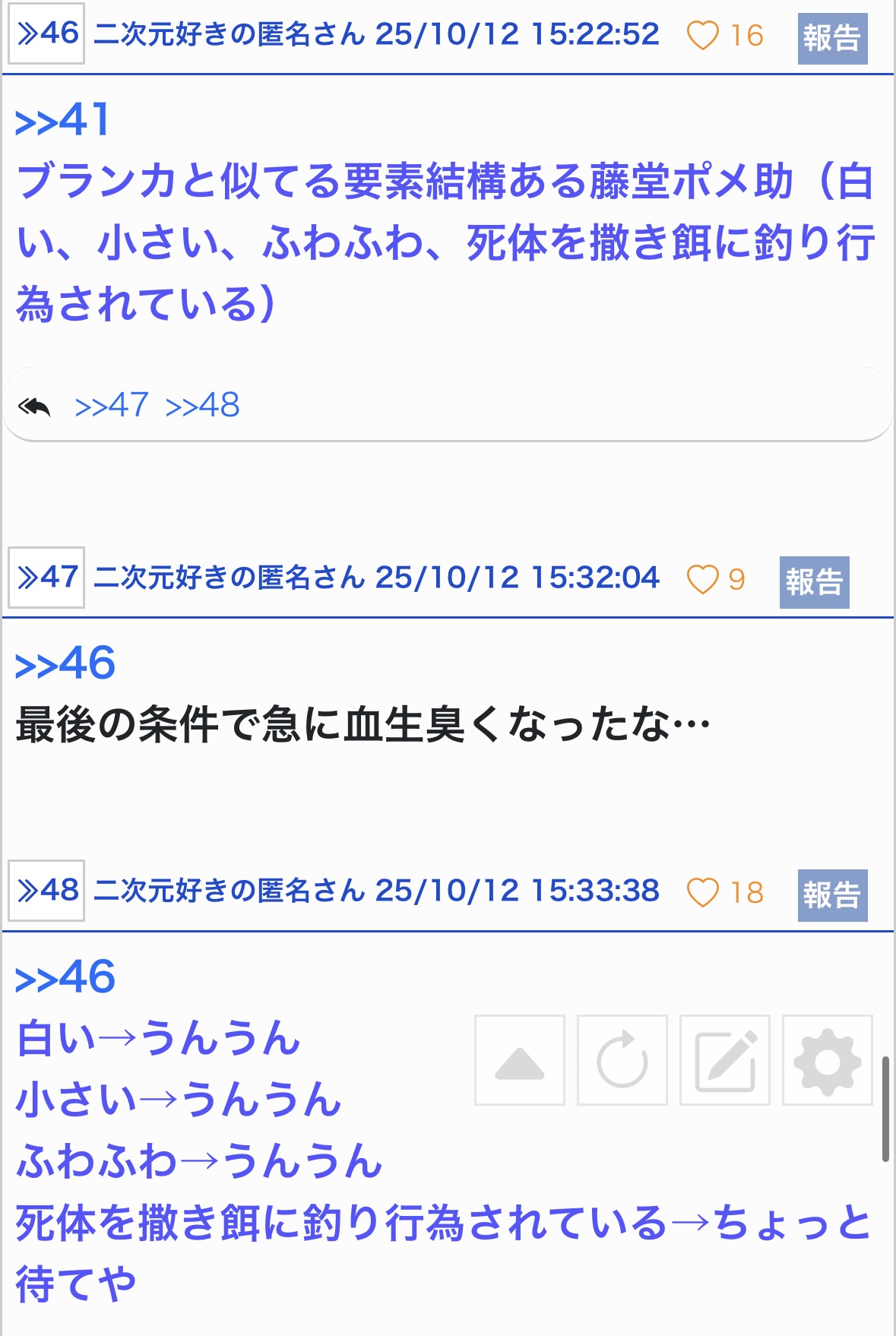Like post 48 with the heart icon

[702, 892]
